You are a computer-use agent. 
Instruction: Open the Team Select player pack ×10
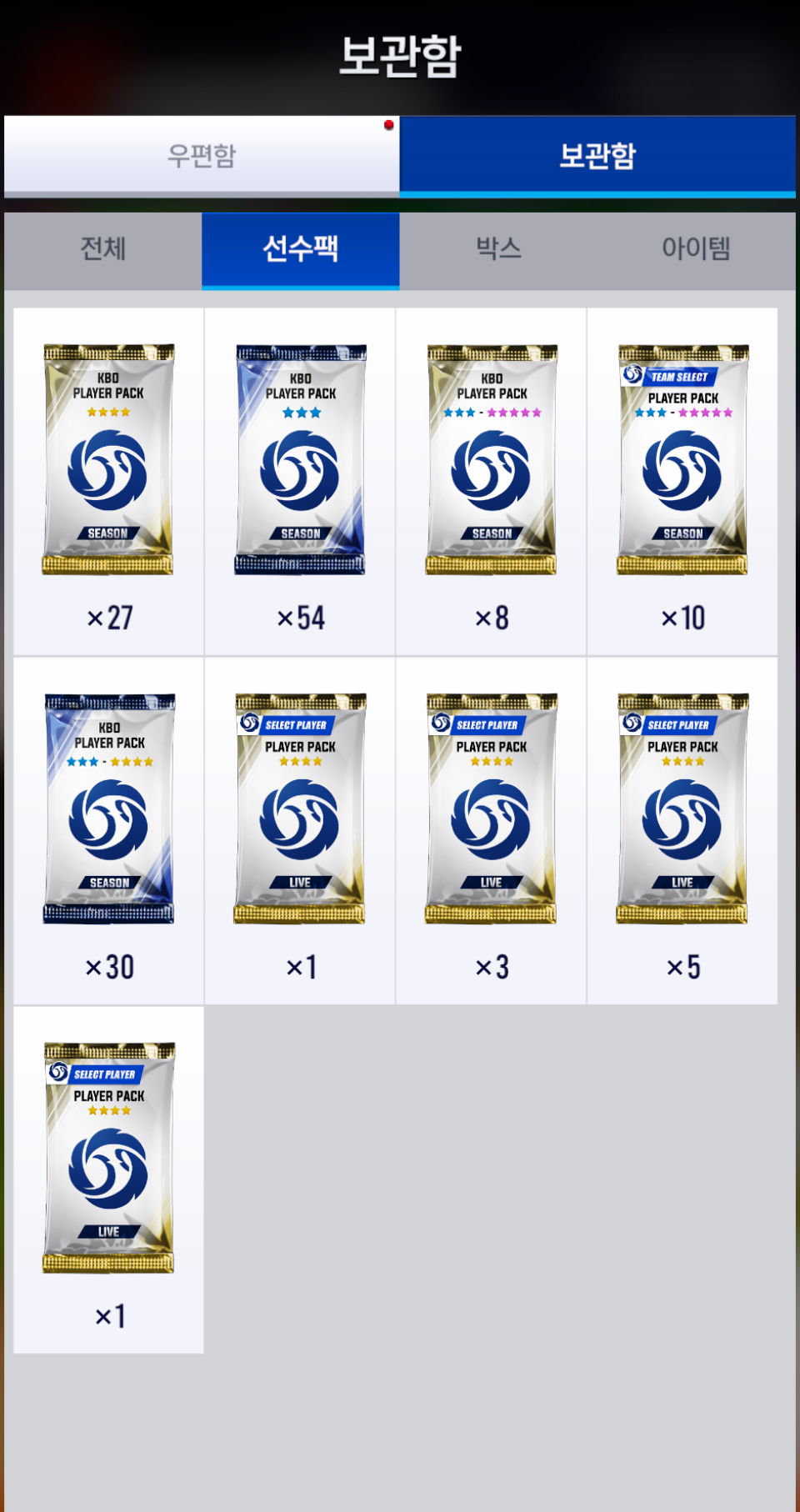(682, 481)
